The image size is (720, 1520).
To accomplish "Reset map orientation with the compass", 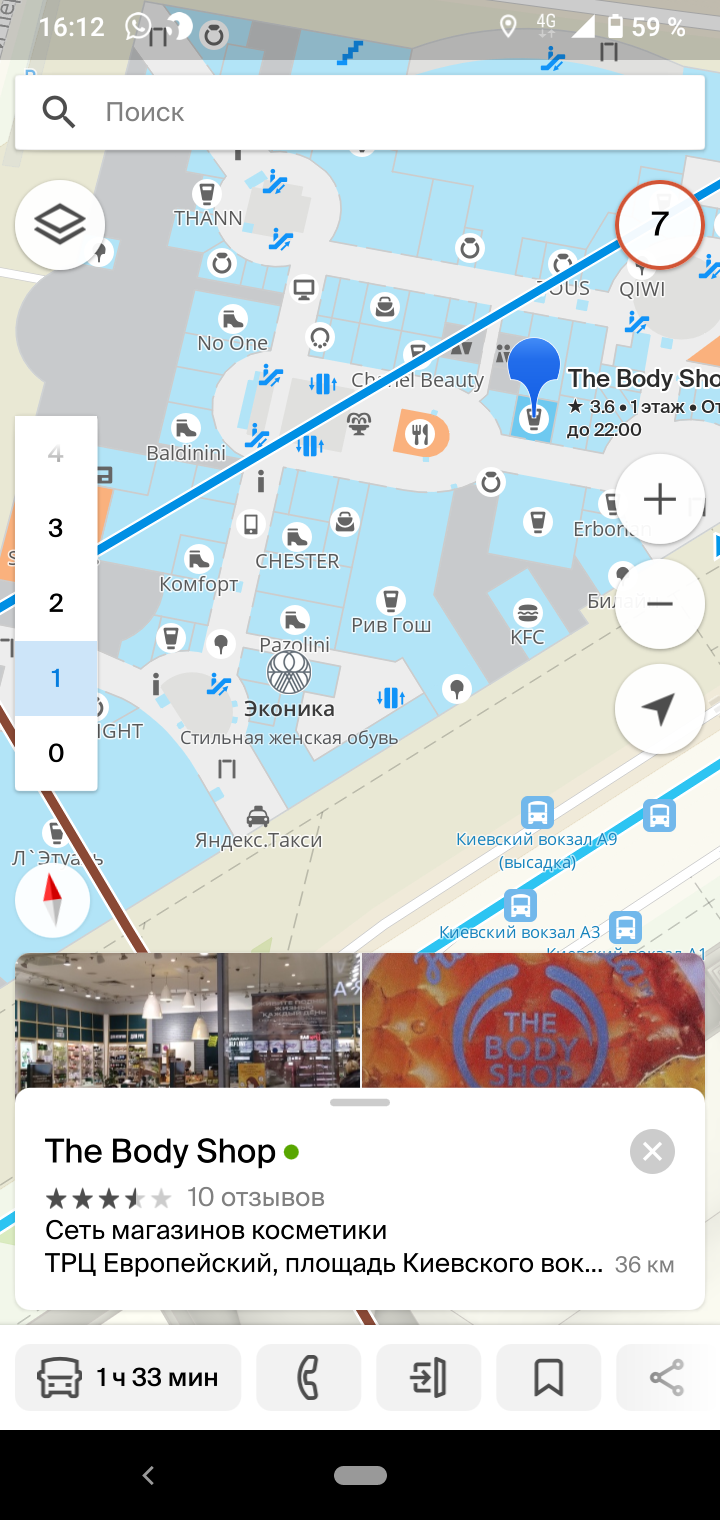I will (x=53, y=901).
